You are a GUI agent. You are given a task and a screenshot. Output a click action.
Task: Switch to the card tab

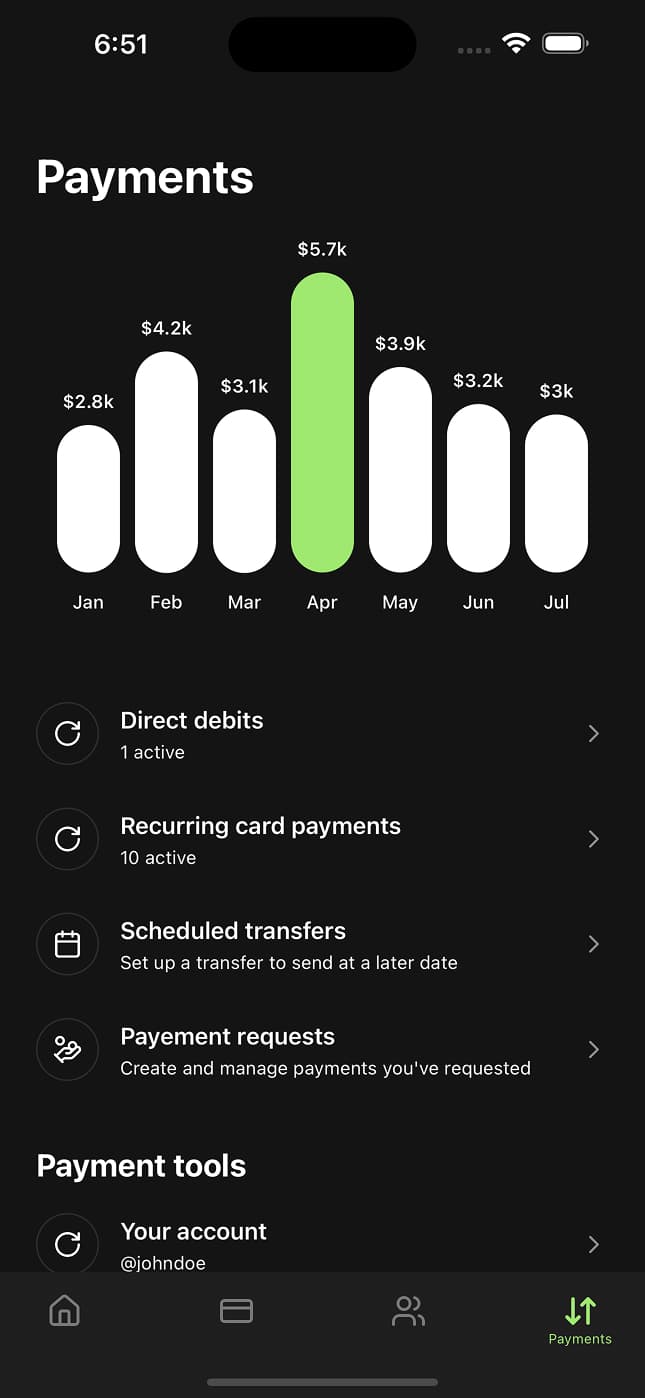(x=236, y=1310)
